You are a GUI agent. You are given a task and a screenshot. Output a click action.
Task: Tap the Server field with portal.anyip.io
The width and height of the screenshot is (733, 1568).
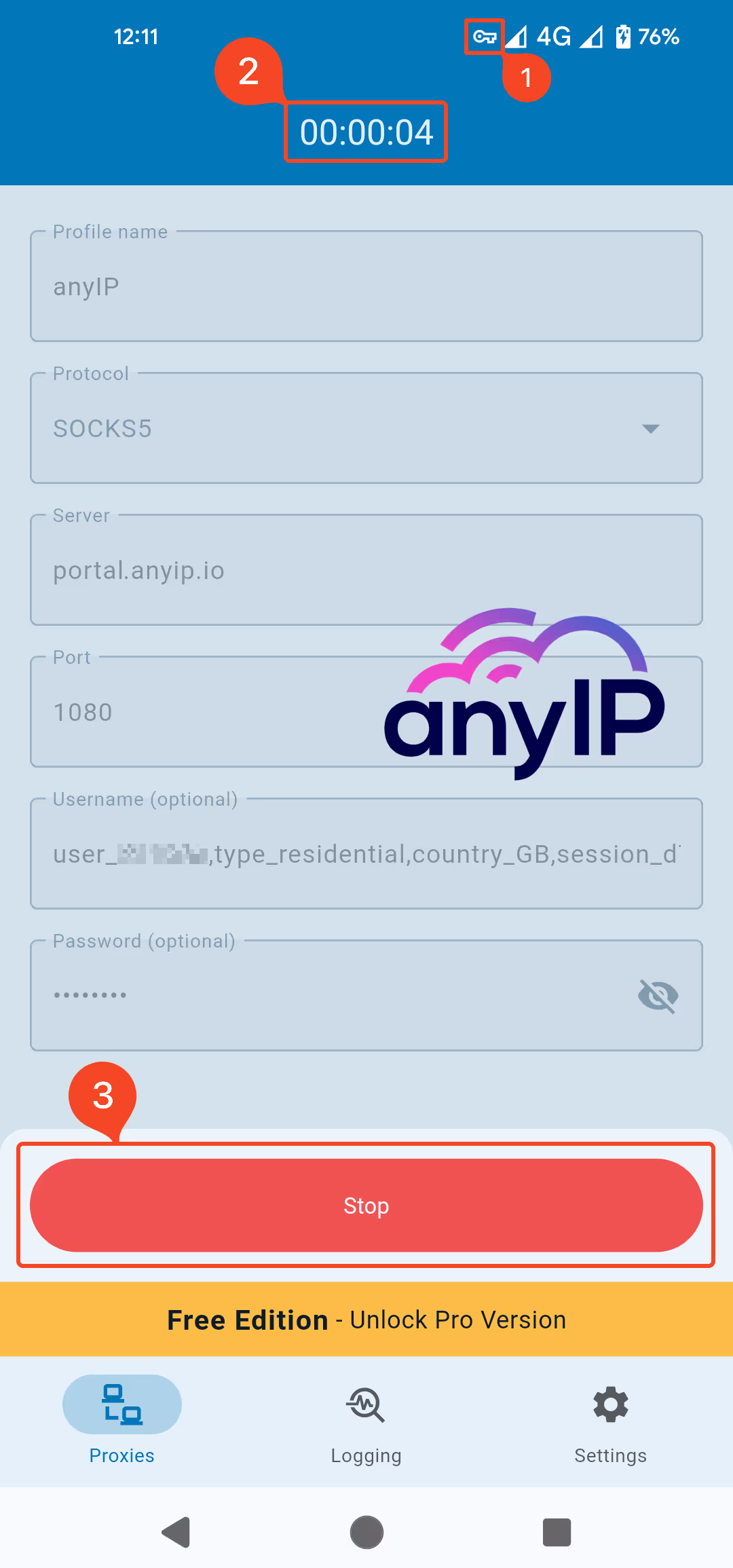click(x=366, y=570)
